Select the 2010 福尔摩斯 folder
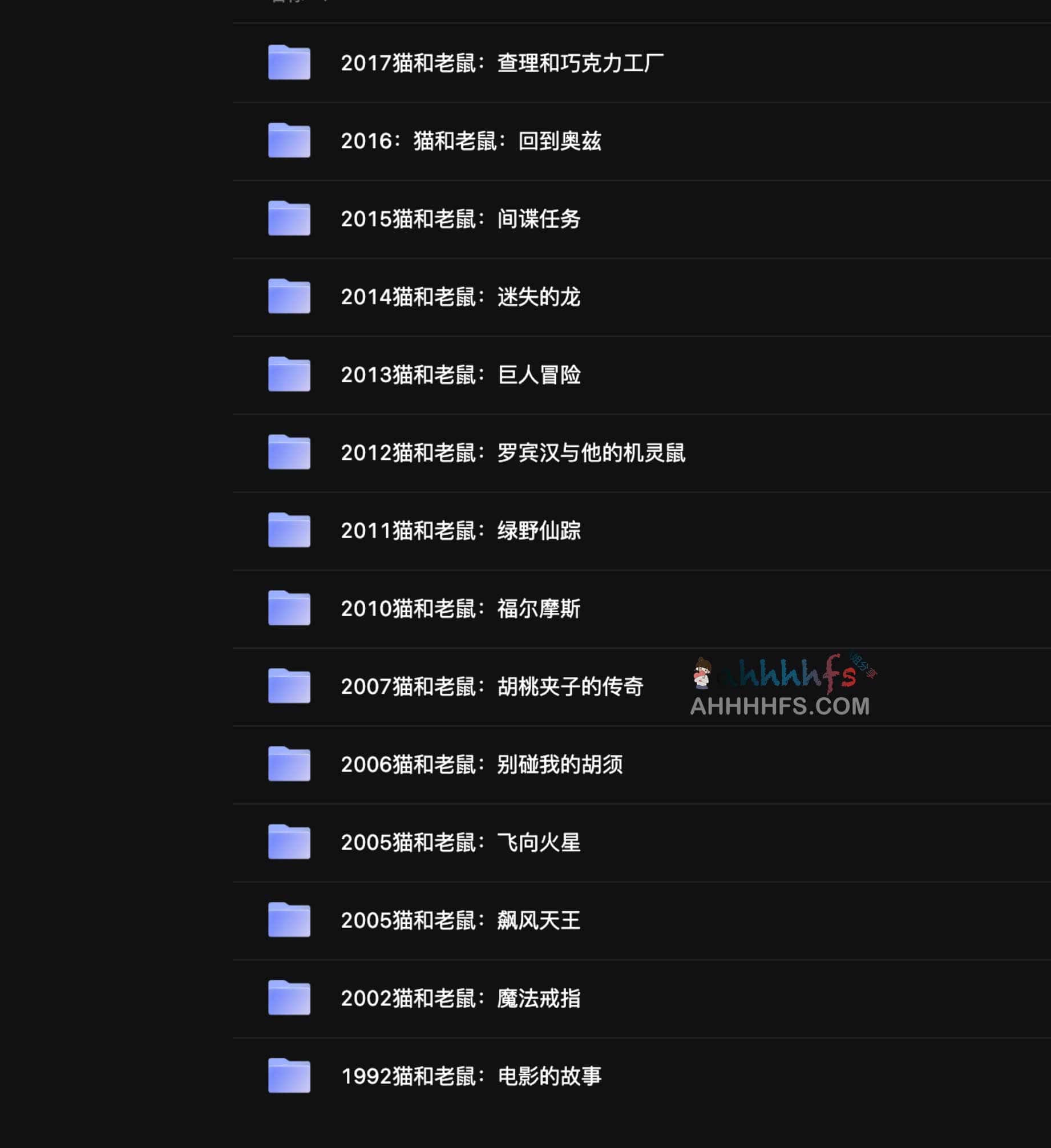This screenshot has height=1148, width=1051. [x=460, y=609]
